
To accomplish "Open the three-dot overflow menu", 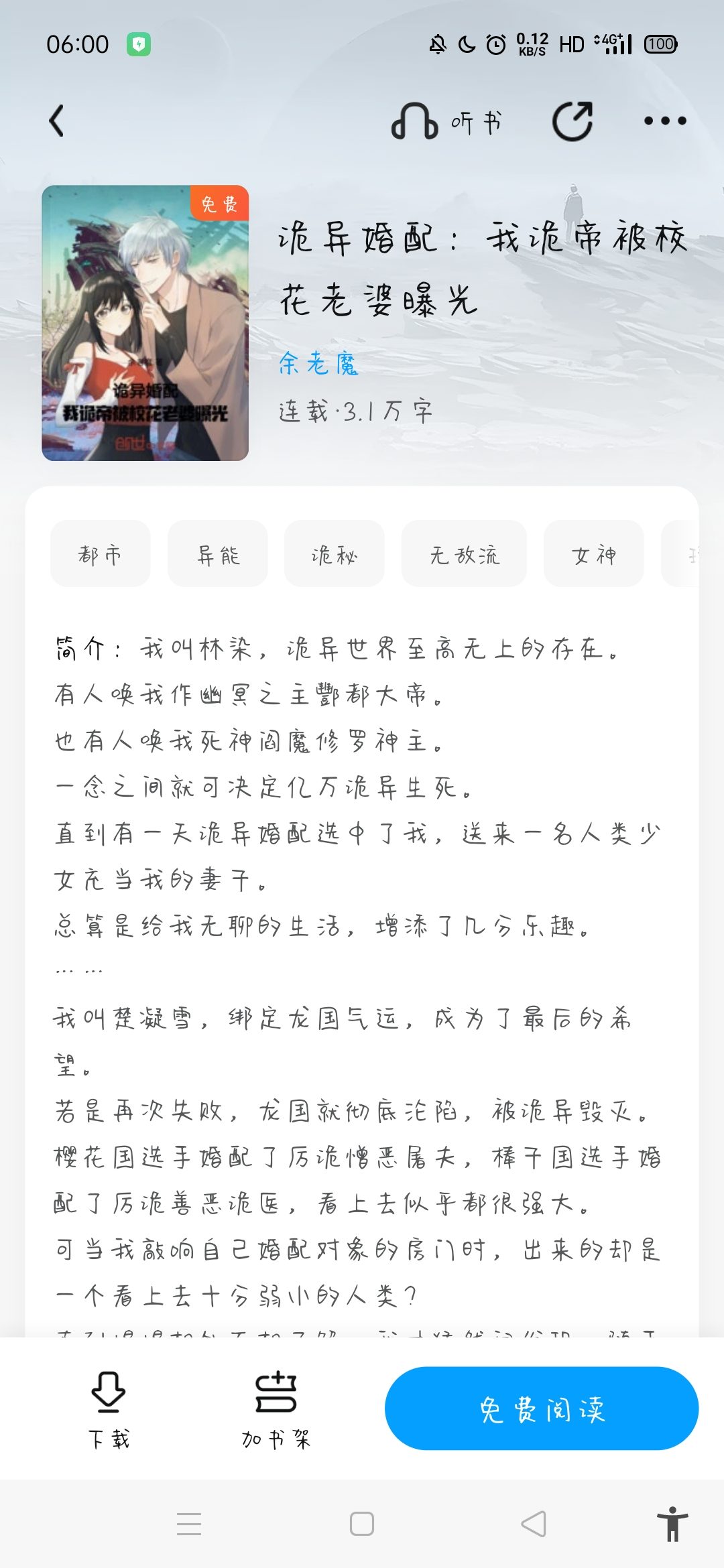I will [x=665, y=121].
